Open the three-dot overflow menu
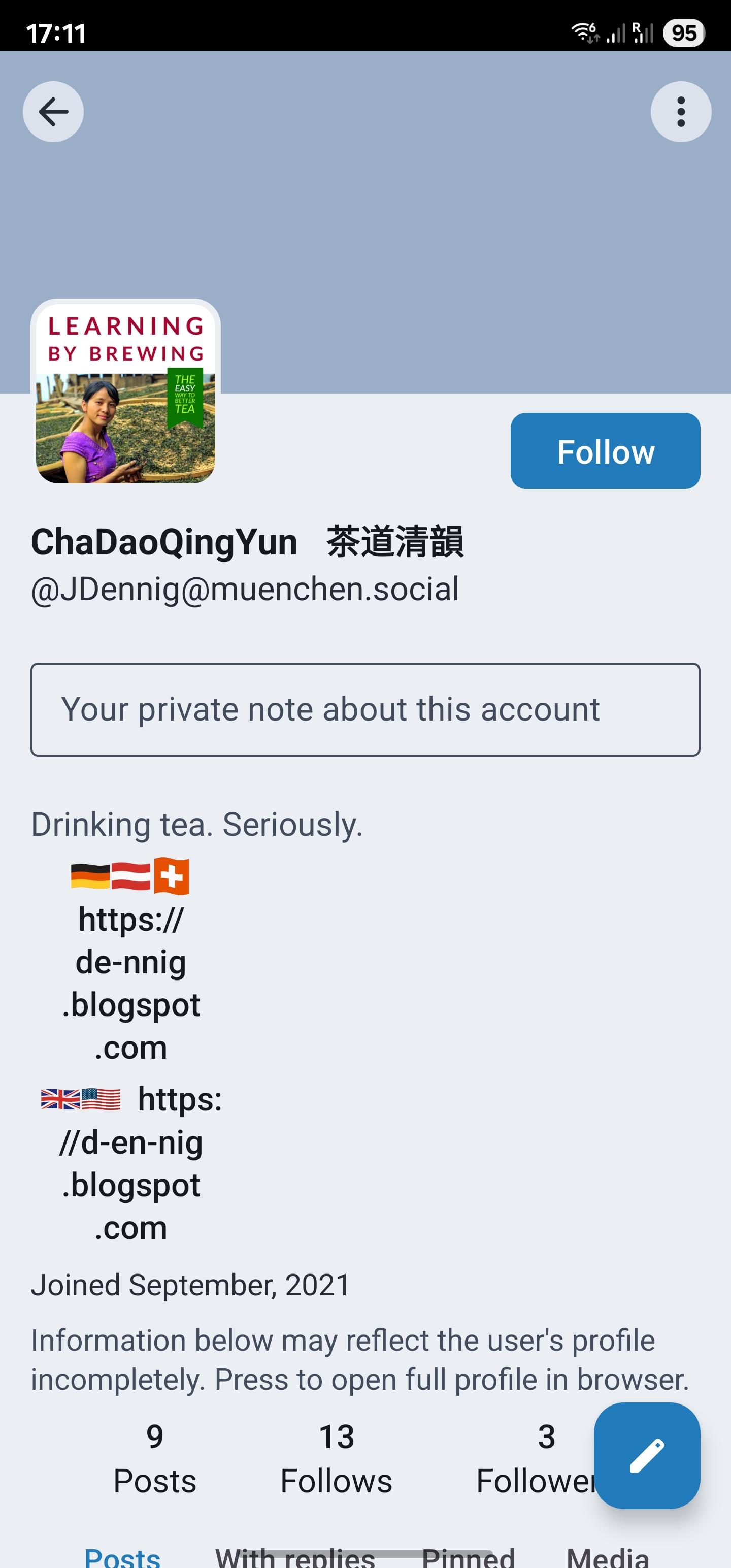This screenshot has height=1568, width=731. pos(680,111)
